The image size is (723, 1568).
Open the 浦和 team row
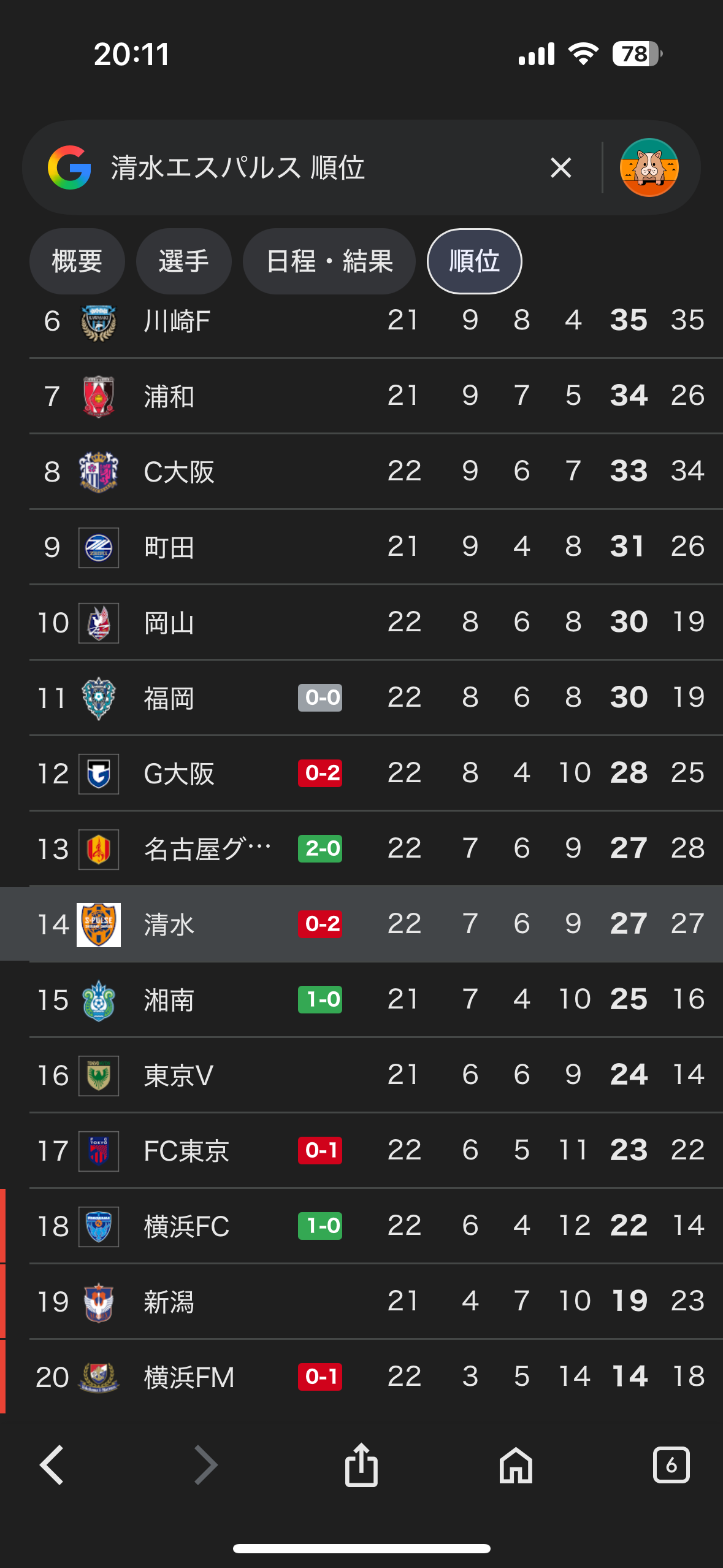[x=376, y=396]
